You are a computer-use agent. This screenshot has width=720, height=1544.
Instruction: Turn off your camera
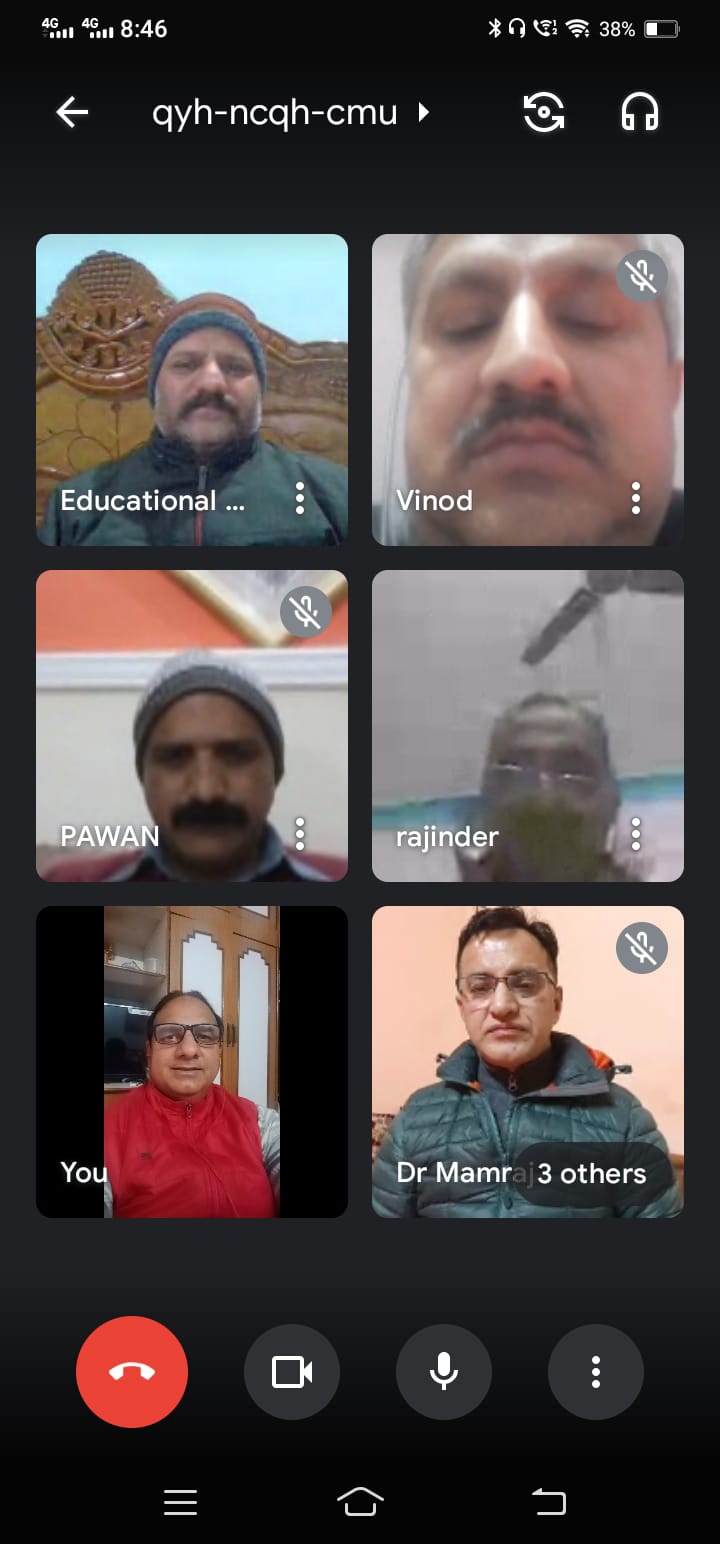(x=292, y=1372)
